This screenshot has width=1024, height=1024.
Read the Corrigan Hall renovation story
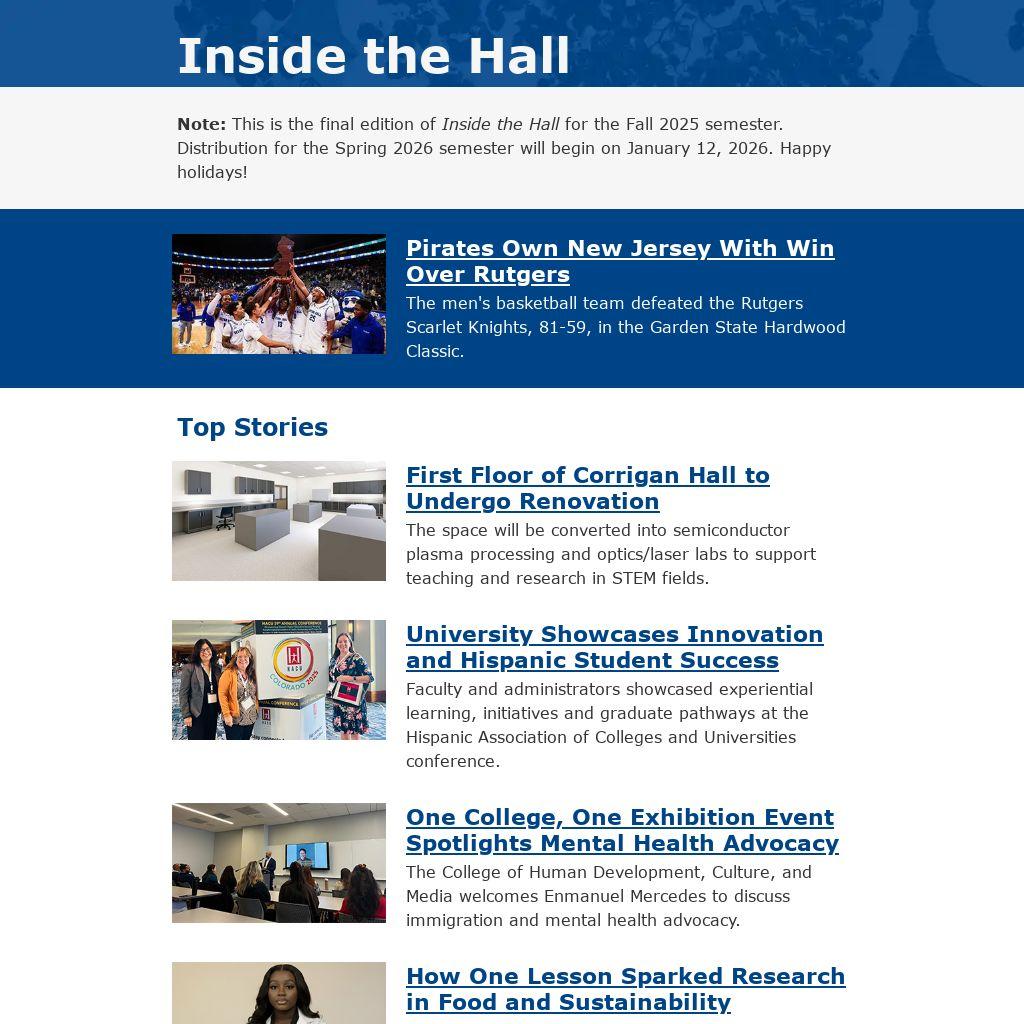click(x=587, y=488)
